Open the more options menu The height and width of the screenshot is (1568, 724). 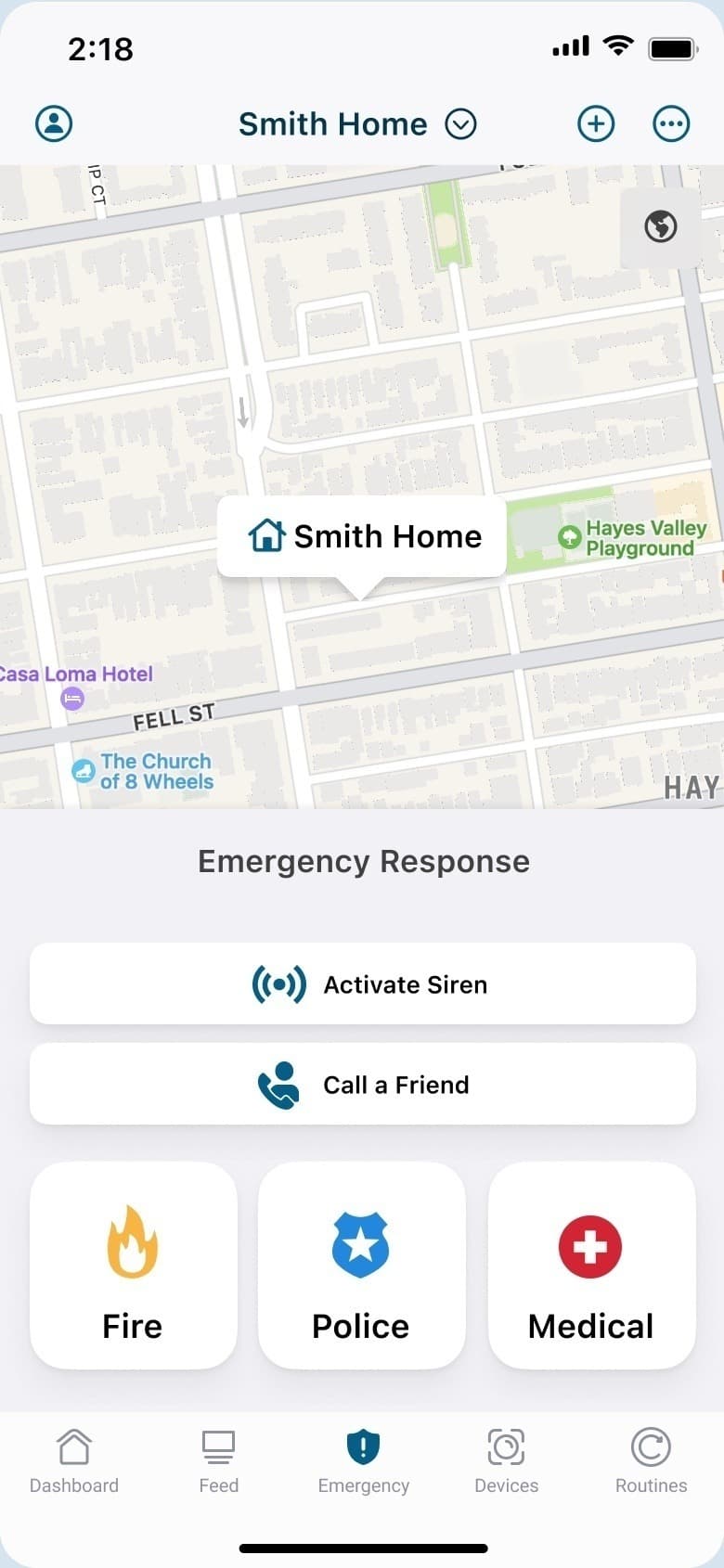[x=671, y=123]
